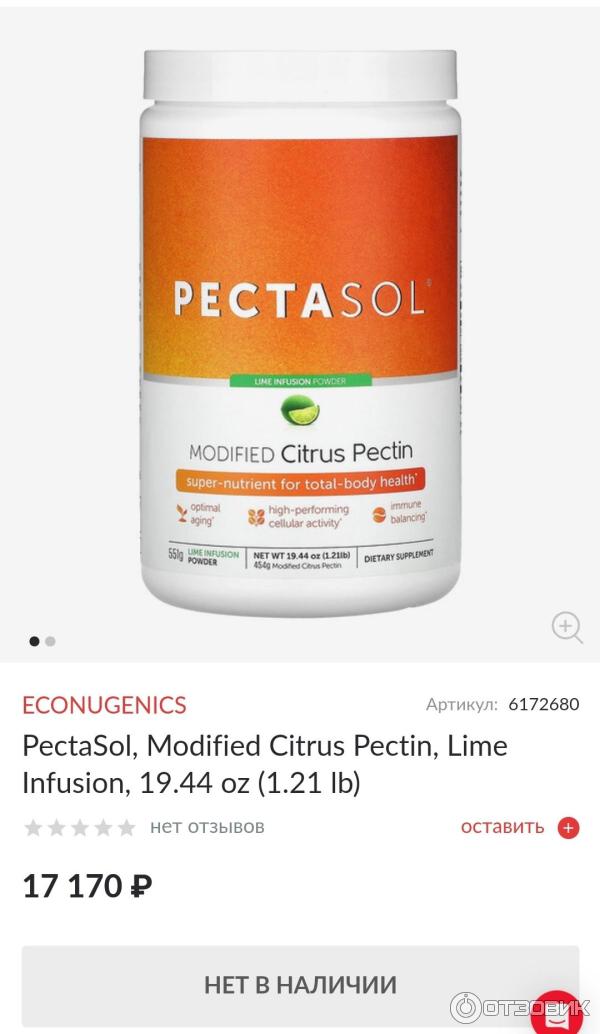Zoom the product photo with the magnifier icon
The height and width of the screenshot is (1034, 600).
(x=567, y=627)
